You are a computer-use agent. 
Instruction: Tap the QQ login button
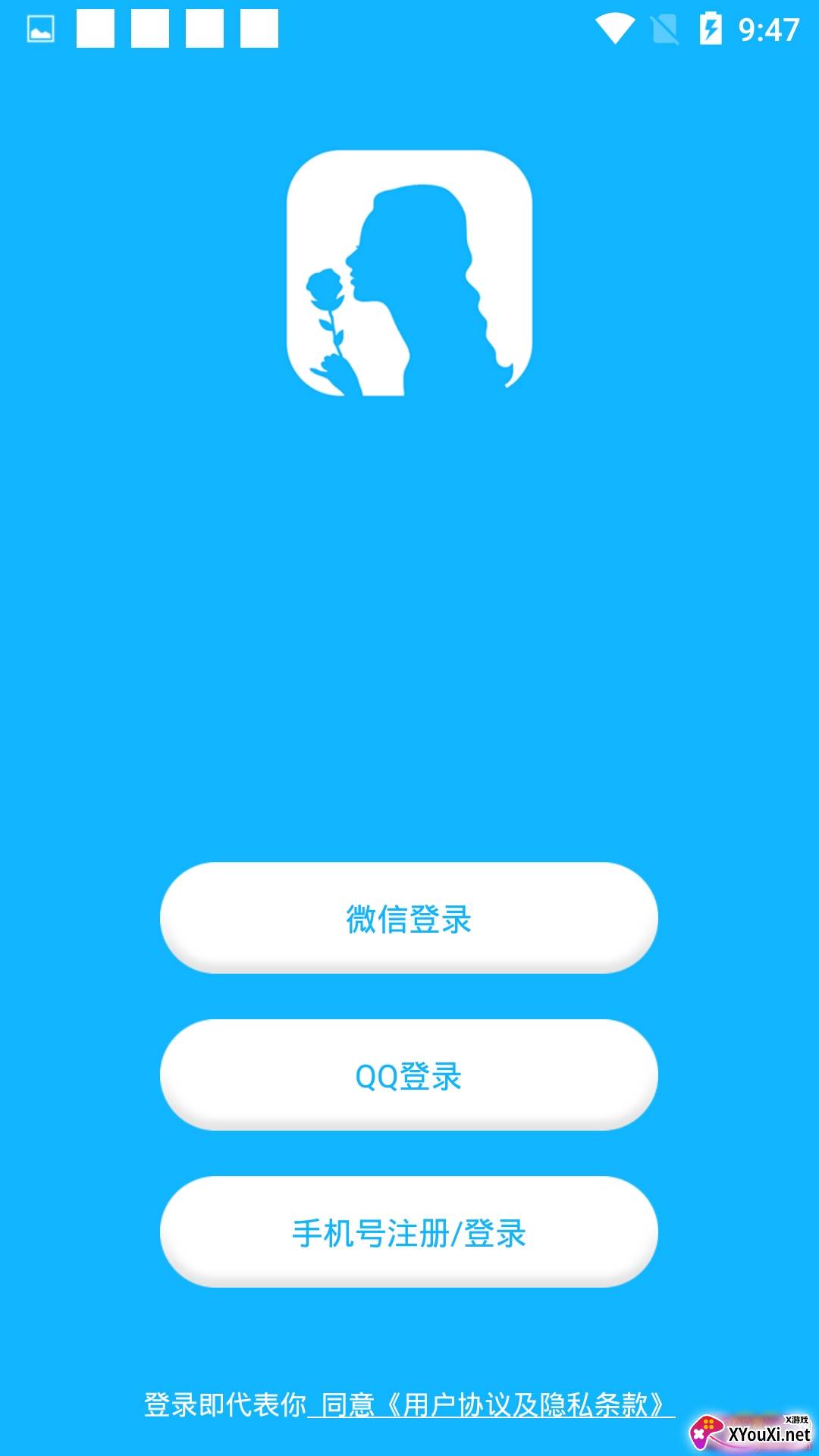tap(409, 1077)
